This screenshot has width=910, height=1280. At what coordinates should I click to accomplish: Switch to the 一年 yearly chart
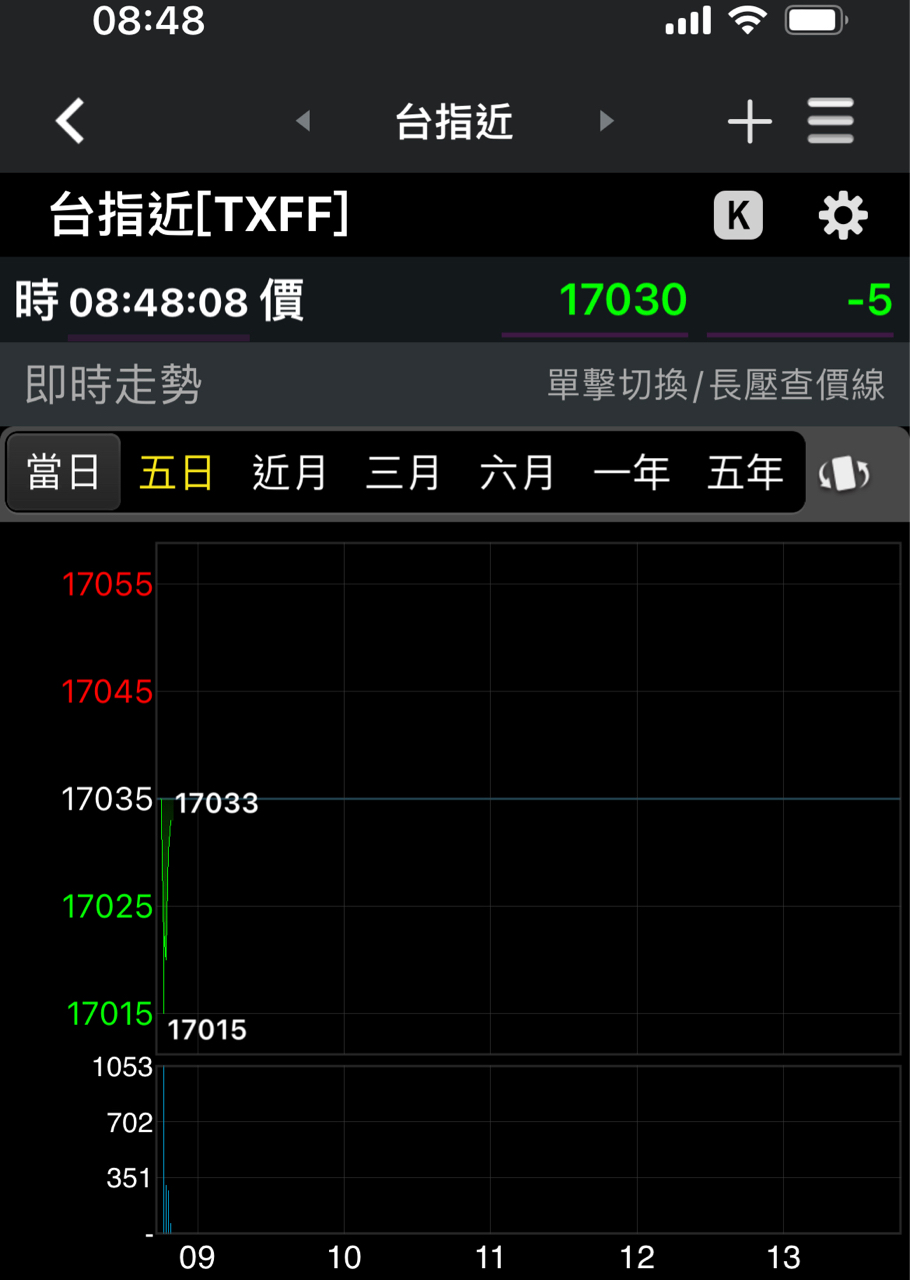point(630,472)
